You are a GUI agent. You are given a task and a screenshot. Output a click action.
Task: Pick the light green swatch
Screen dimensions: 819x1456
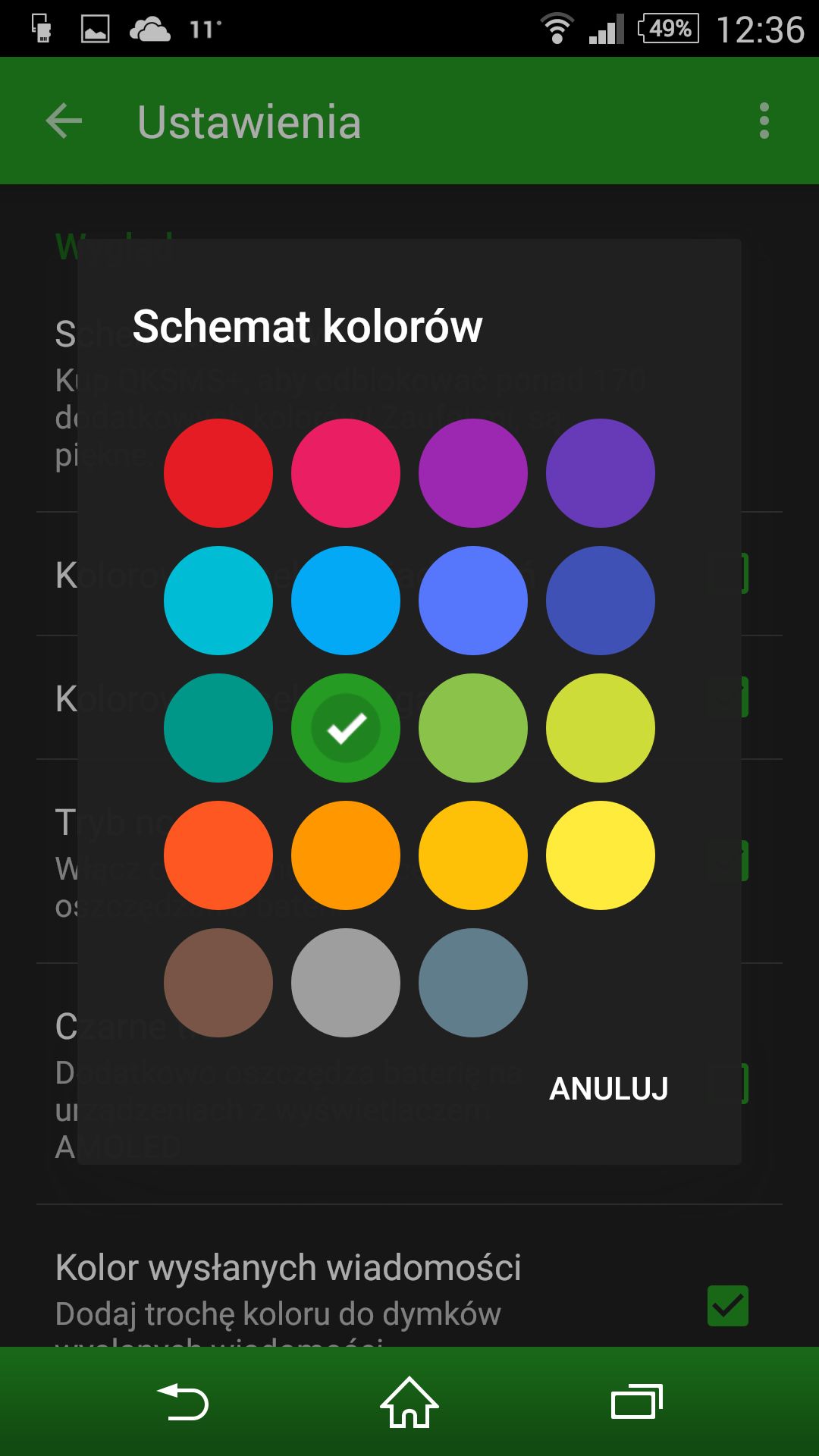473,728
